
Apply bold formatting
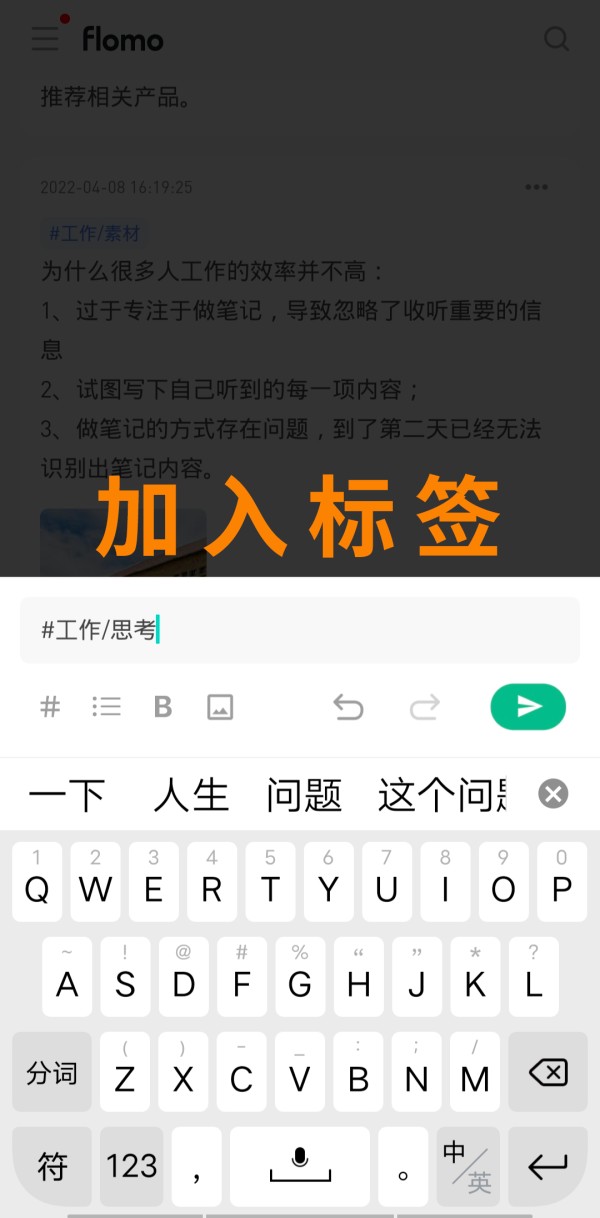[x=163, y=707]
